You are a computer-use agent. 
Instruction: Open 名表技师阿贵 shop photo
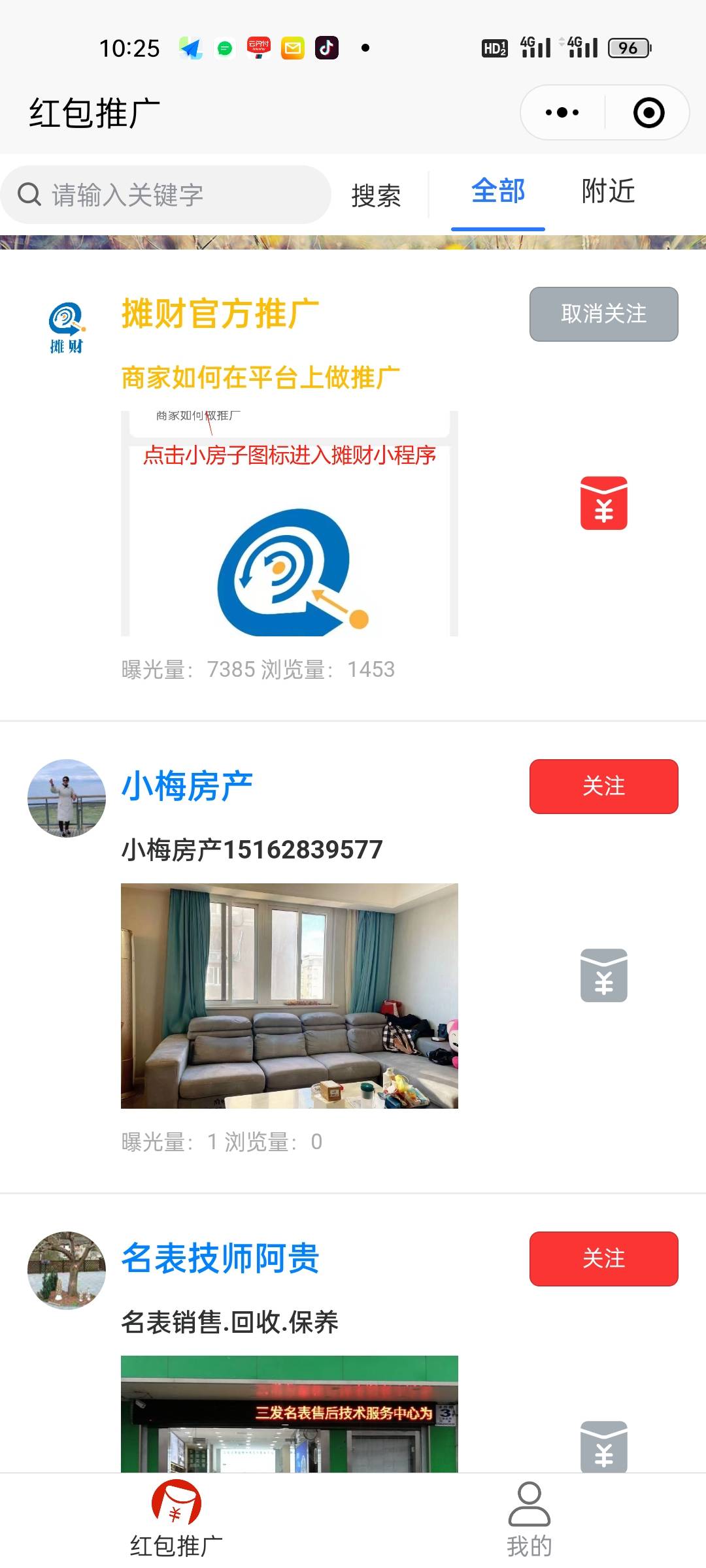point(290,1414)
